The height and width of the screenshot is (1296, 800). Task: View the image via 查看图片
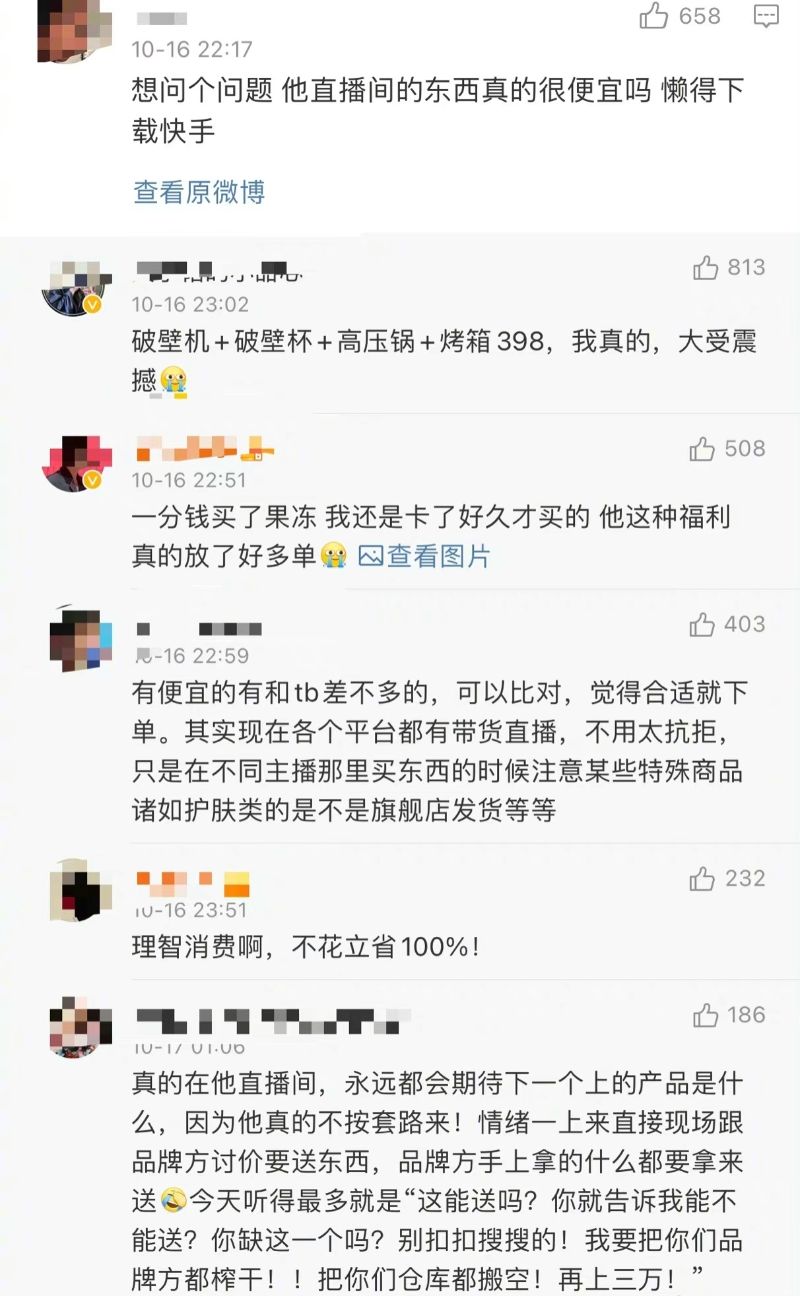pyautogui.click(x=425, y=556)
